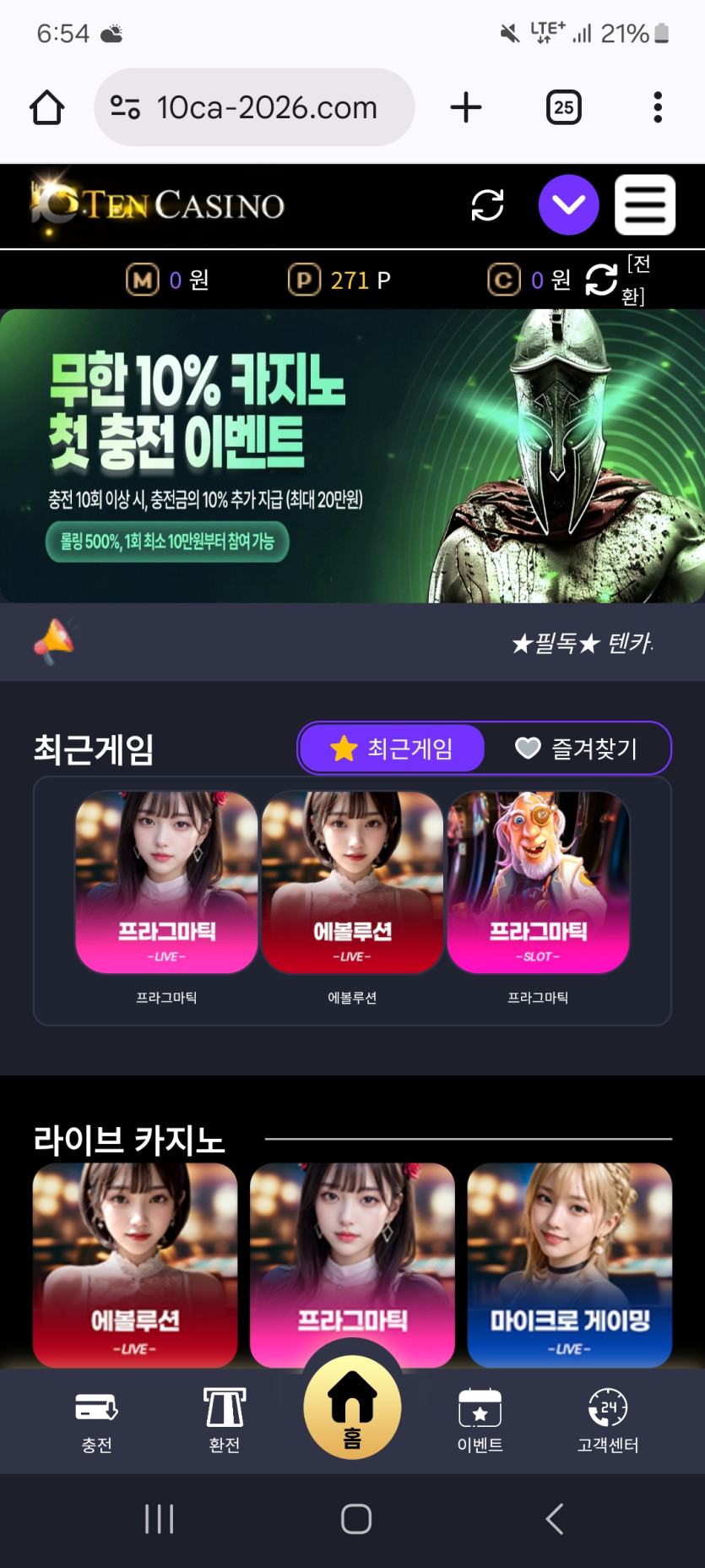Open the browser overflow menu
This screenshot has width=705, height=1568.
click(x=658, y=107)
